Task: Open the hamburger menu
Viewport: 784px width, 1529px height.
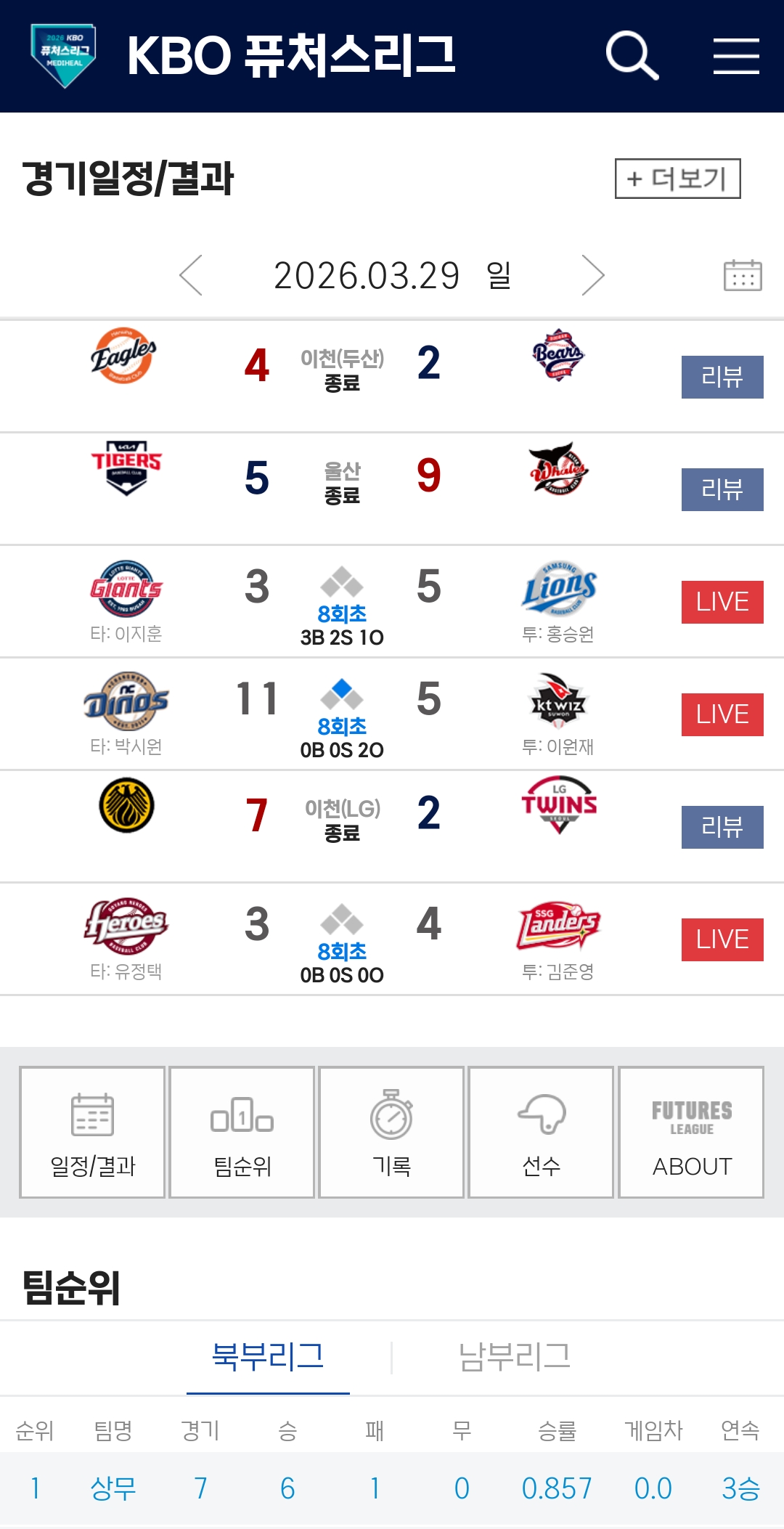Action: point(736,56)
